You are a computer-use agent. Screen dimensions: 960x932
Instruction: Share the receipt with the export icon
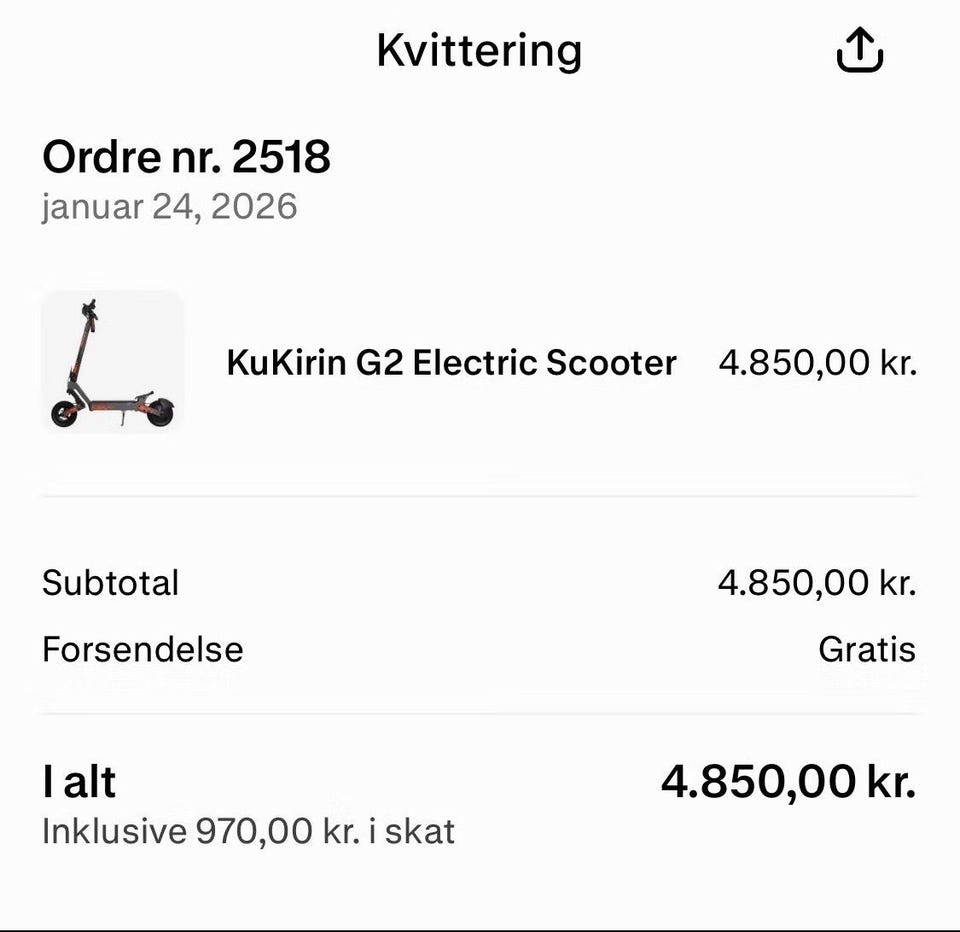coord(859,50)
